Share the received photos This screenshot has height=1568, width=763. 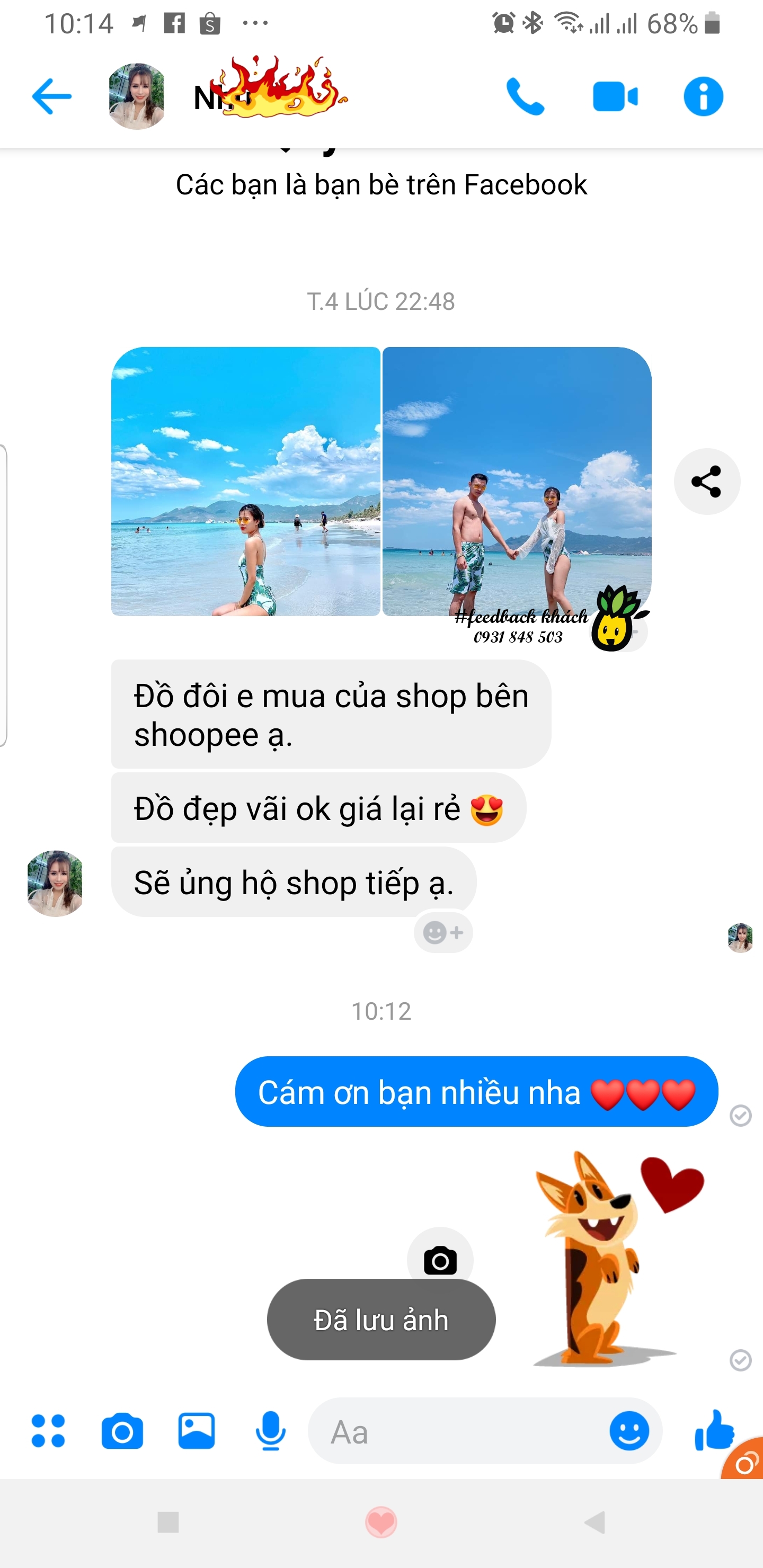706,481
